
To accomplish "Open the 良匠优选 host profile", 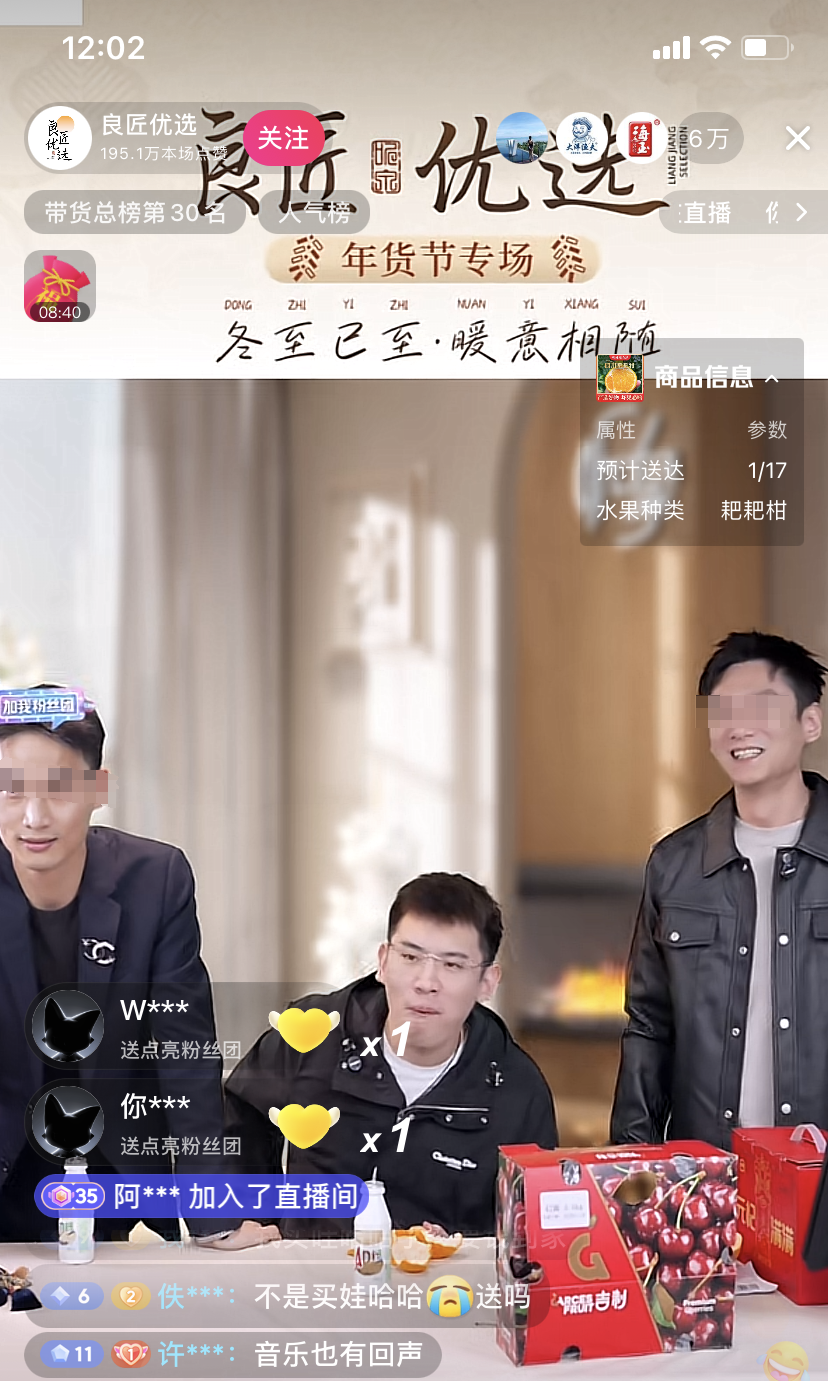I will [59, 138].
